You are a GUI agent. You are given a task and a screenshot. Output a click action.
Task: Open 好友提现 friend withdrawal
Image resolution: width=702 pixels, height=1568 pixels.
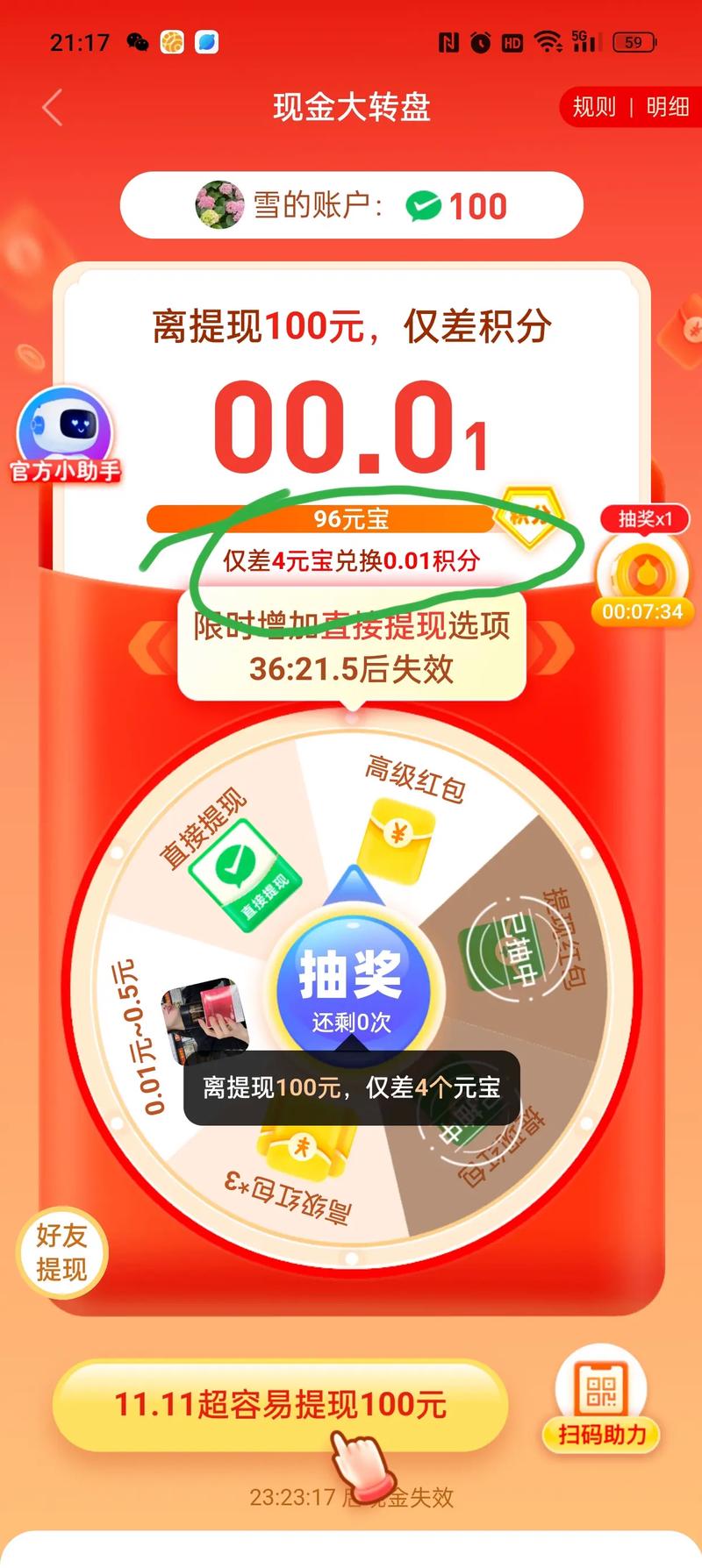(x=61, y=1252)
